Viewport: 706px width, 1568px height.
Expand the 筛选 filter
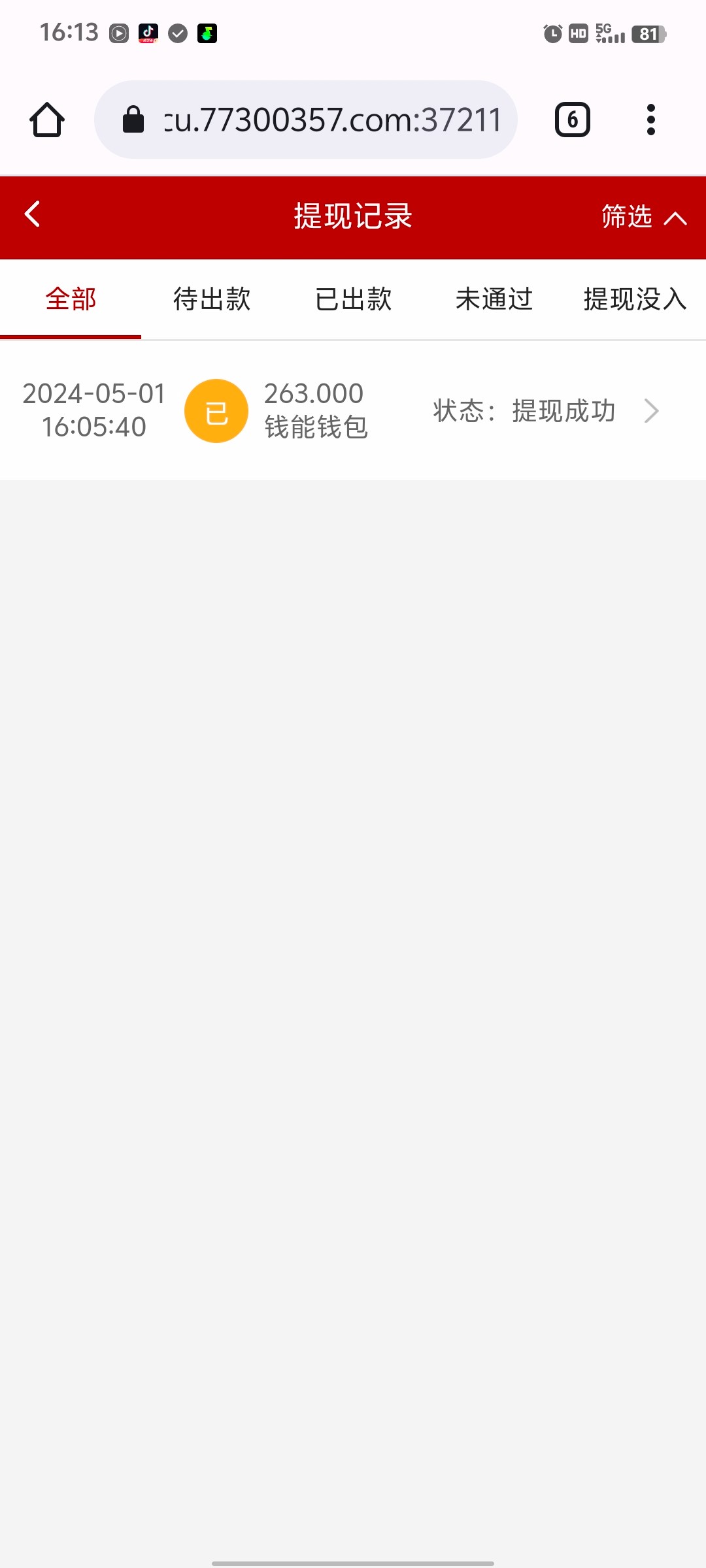(644, 216)
